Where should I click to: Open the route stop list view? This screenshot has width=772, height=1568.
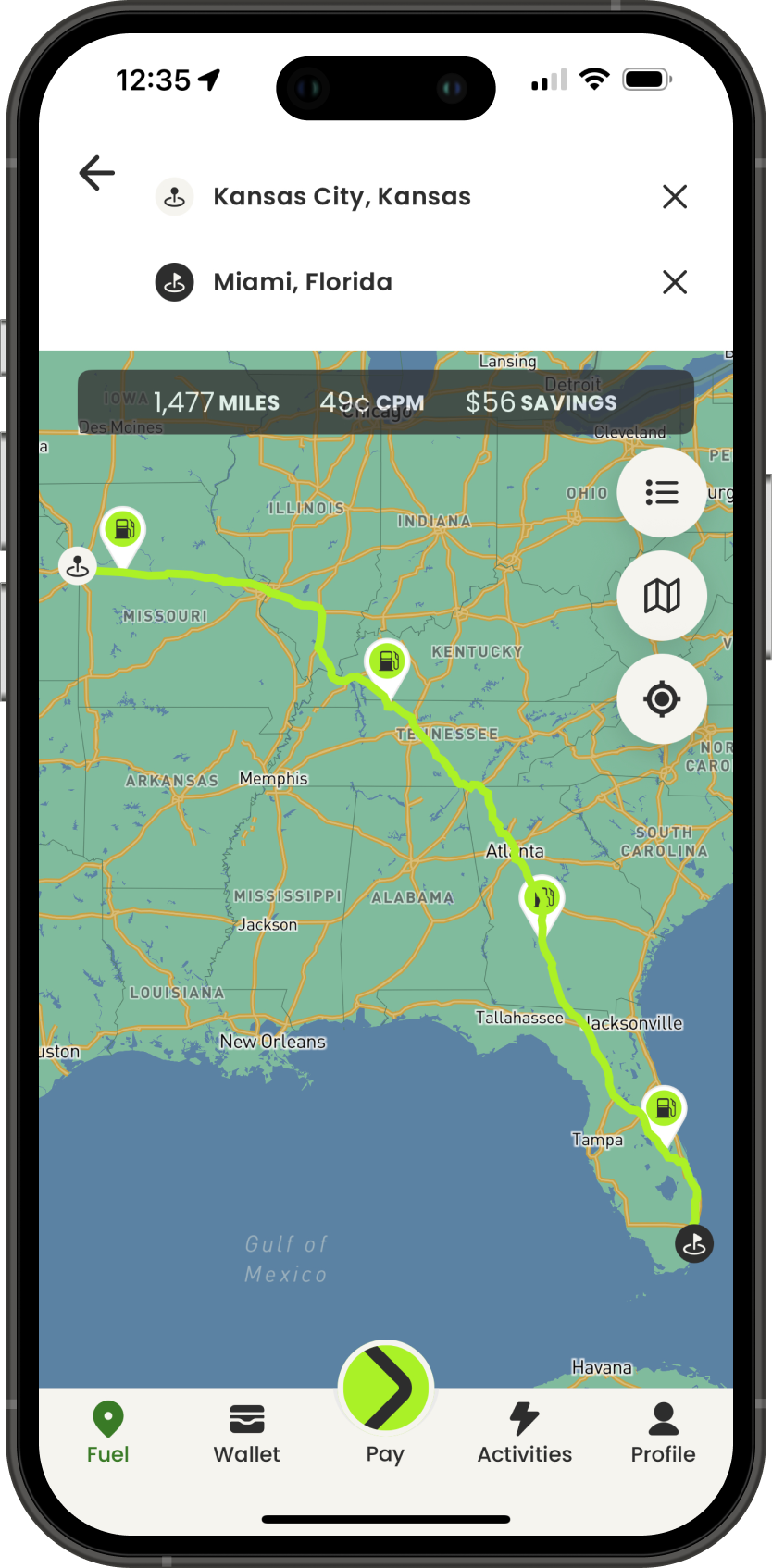tap(662, 493)
